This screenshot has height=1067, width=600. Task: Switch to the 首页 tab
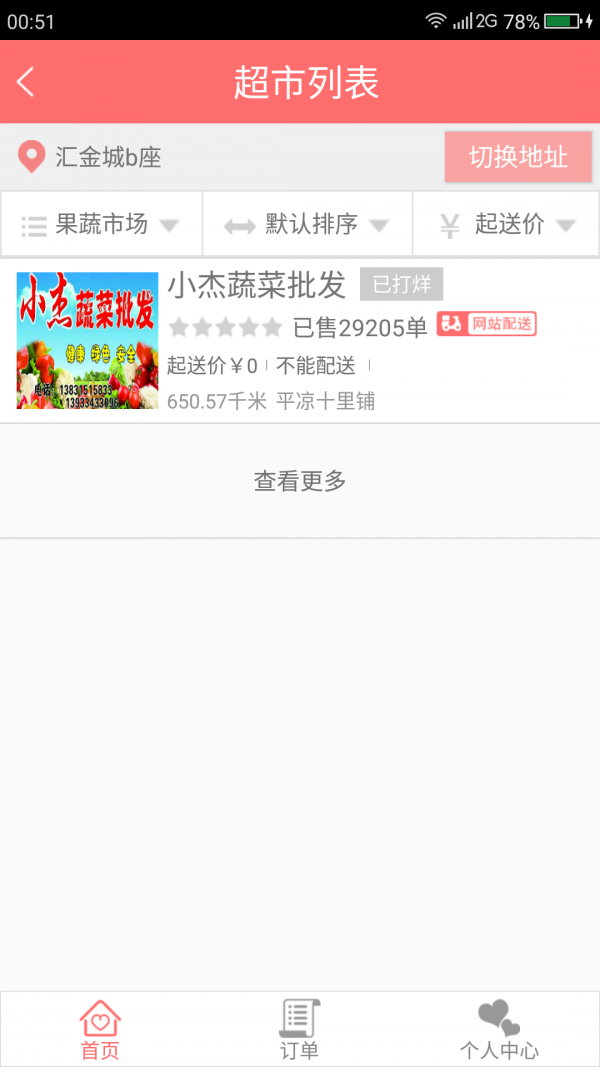coord(100,1030)
